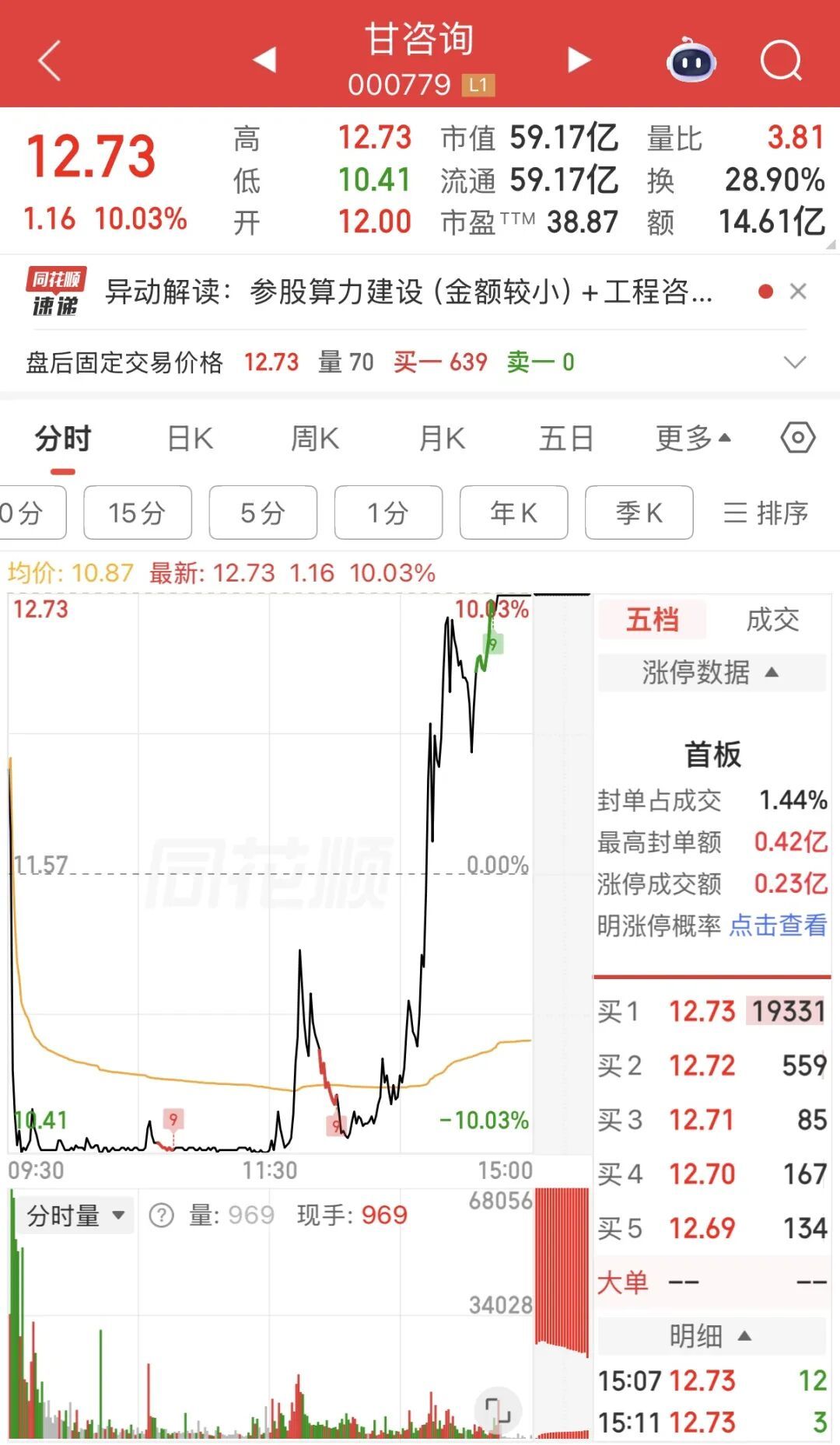The height and width of the screenshot is (1445, 840).
Task: Select the 年K interval chip
Action: tap(514, 513)
